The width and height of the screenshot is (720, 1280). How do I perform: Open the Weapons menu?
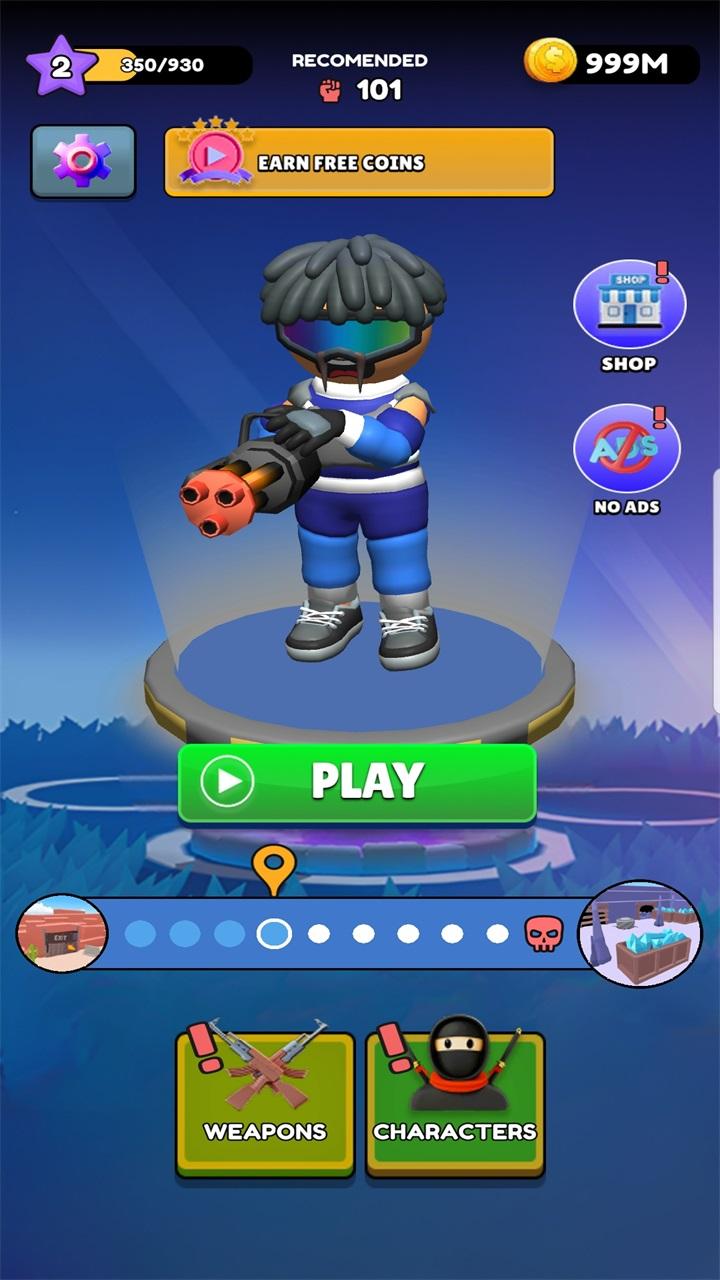click(x=265, y=1102)
